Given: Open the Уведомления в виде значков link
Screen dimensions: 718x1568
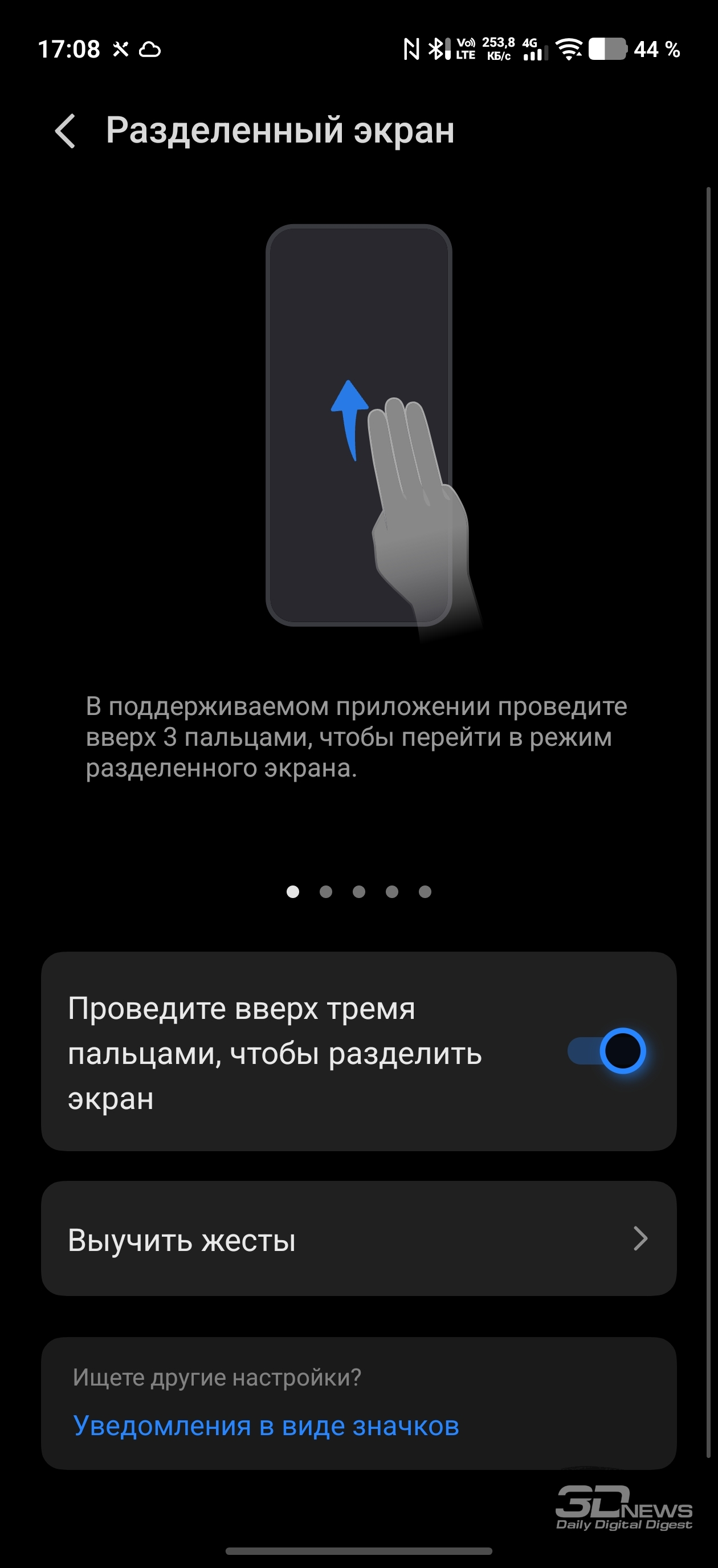Looking at the screenshot, I should tap(266, 1426).
